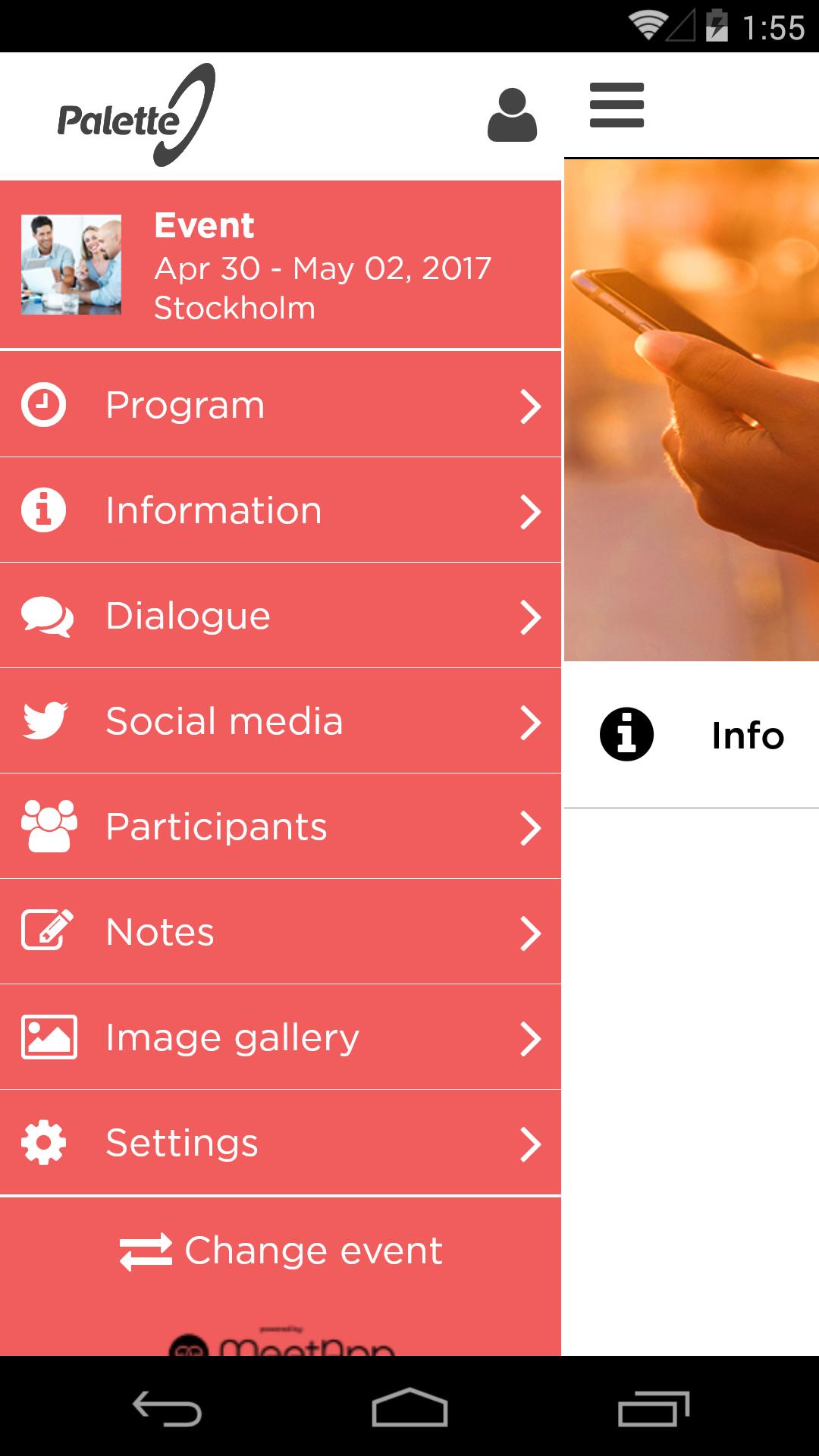819x1456 pixels.
Task: Return to the Android home screen
Action: click(409, 1408)
